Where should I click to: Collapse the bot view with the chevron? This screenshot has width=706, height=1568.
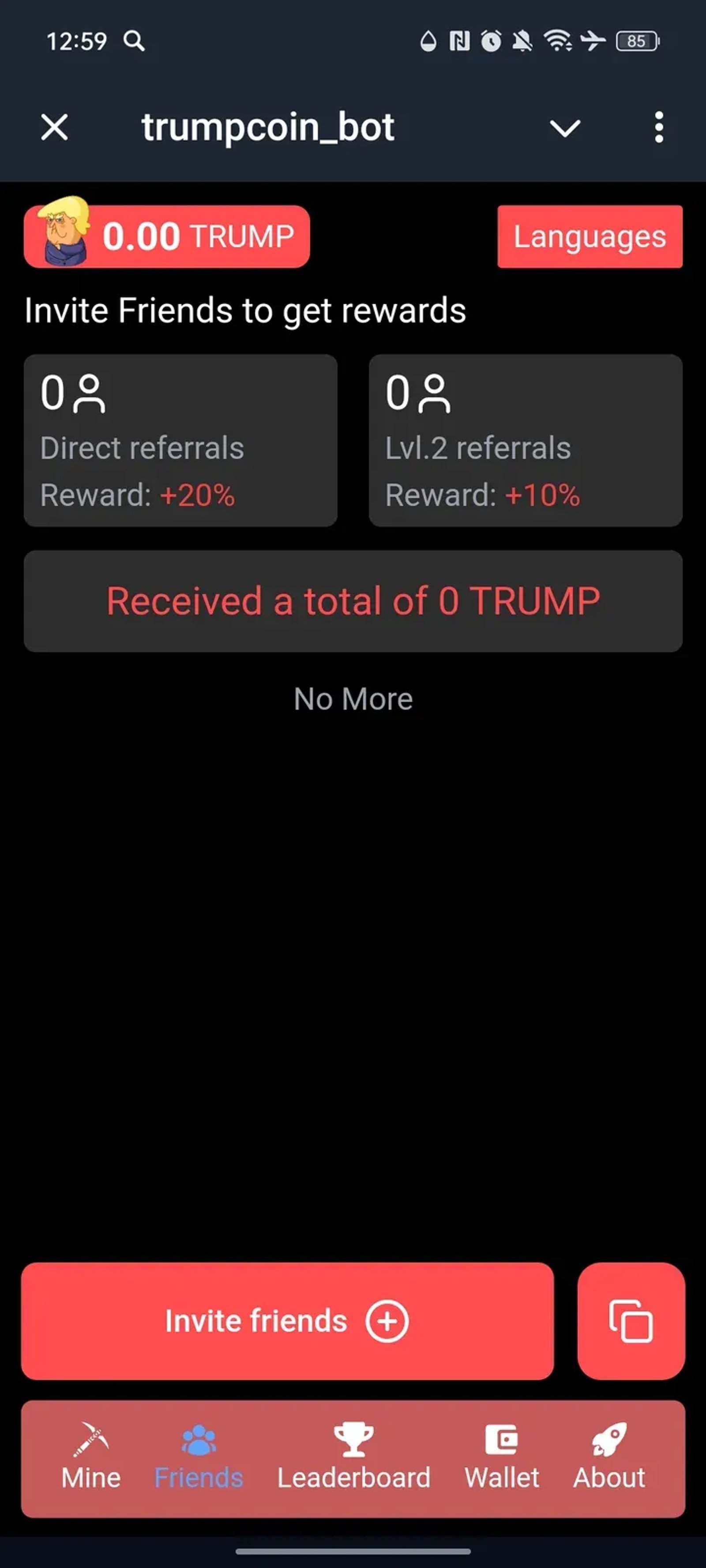point(565,128)
